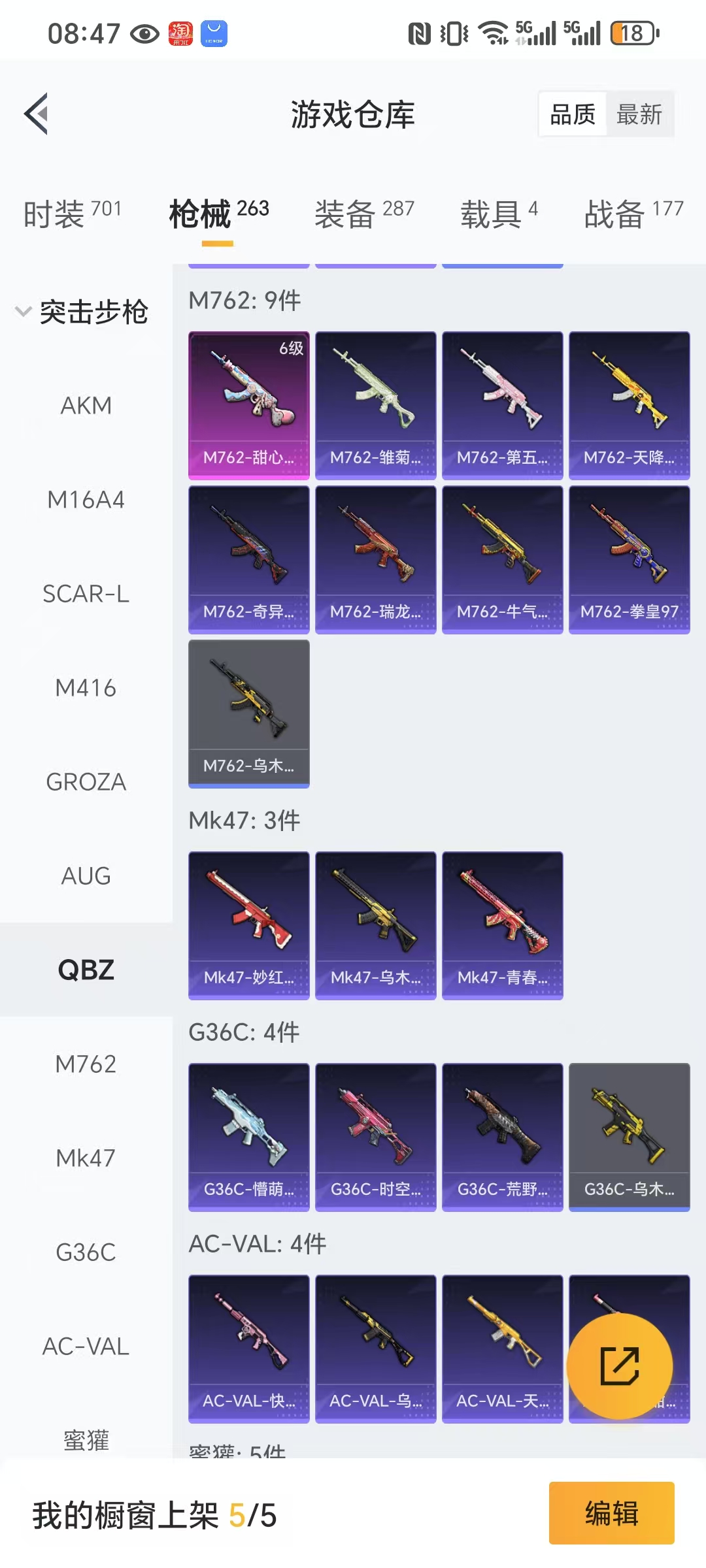This screenshot has height=1568, width=706.
Task: Switch to the 装备 tab
Action: coord(364,213)
